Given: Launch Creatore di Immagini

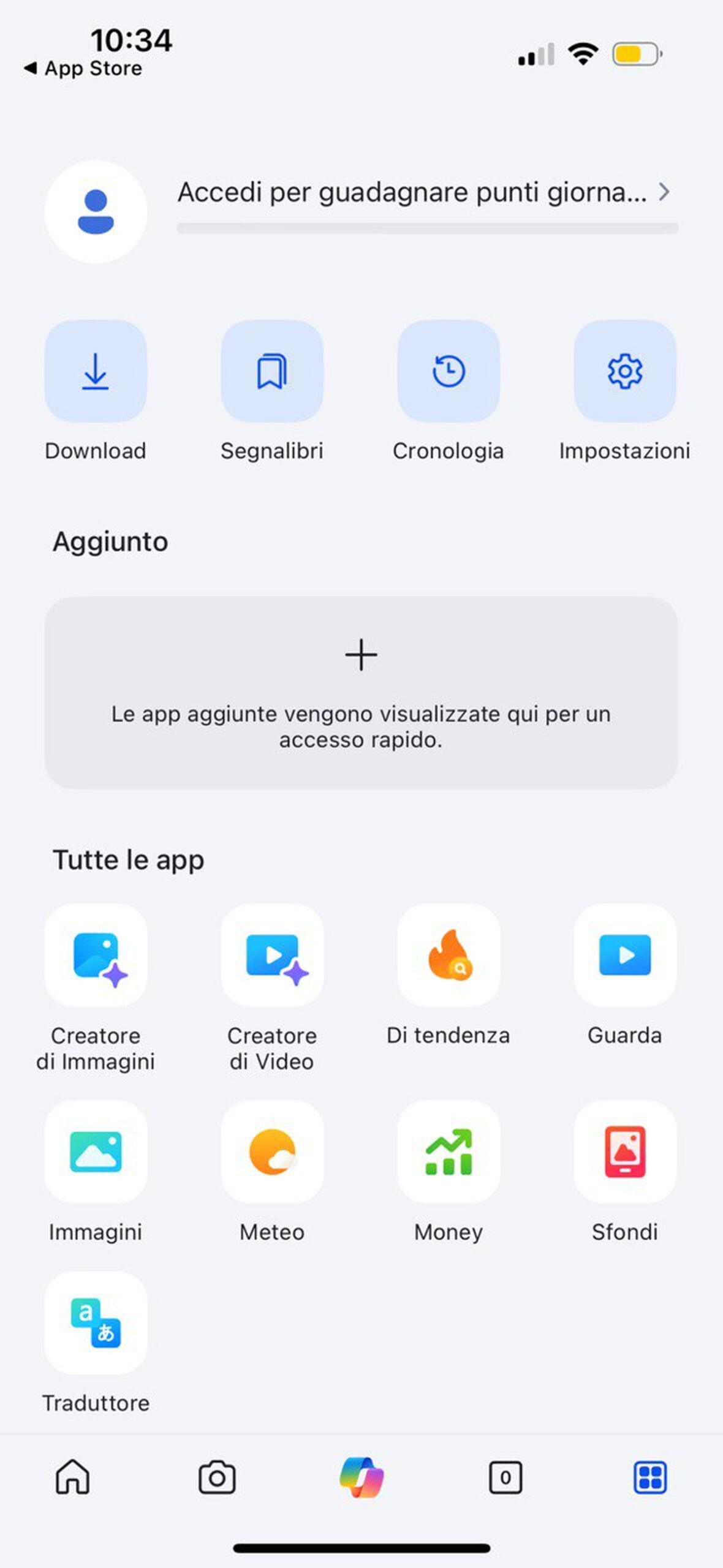Looking at the screenshot, I should [x=96, y=956].
